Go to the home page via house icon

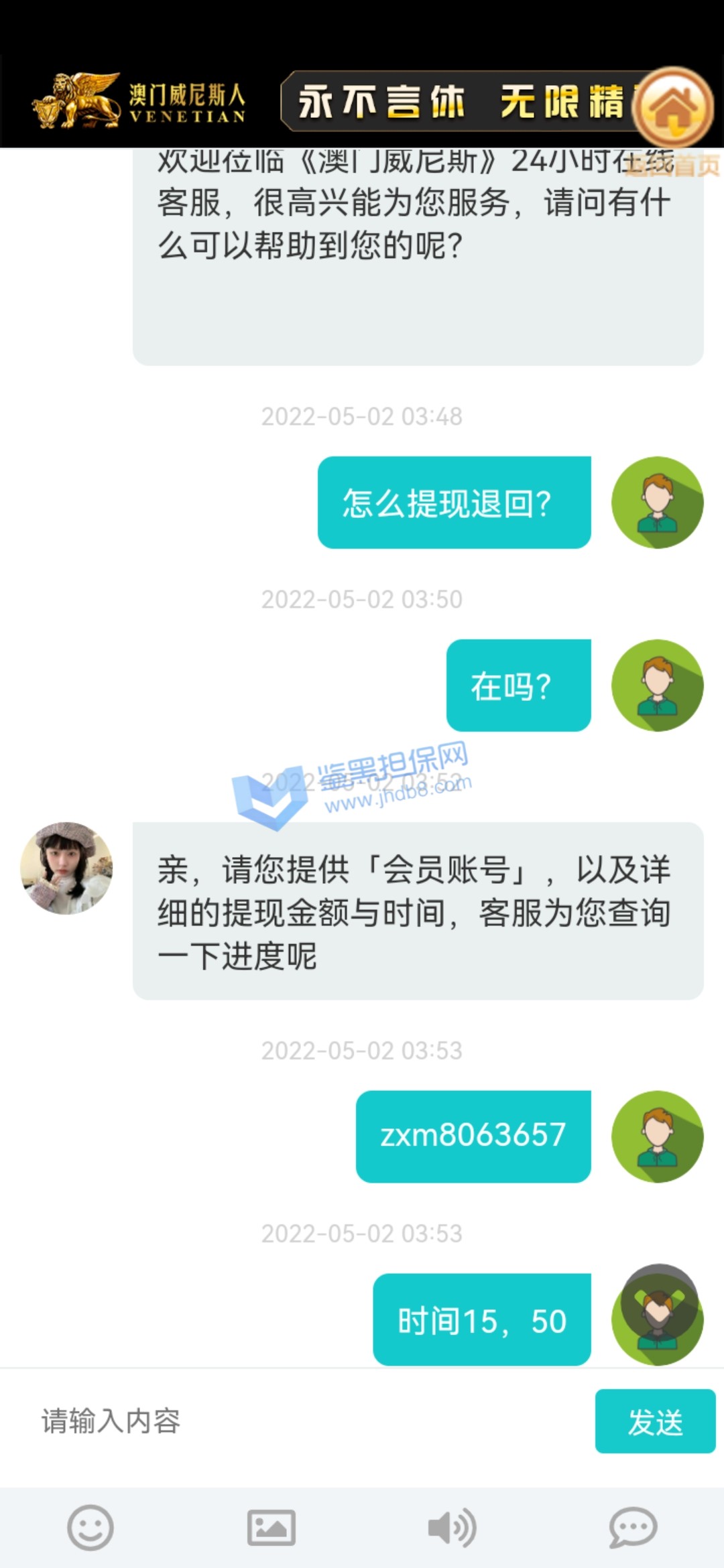coord(672,107)
